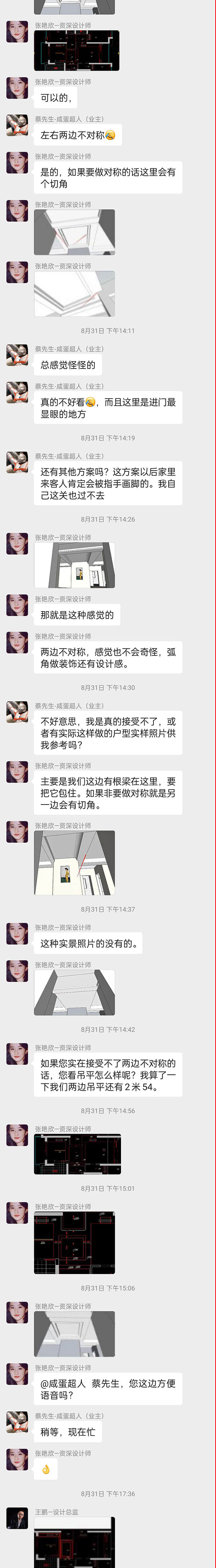Tap 蔡先生's avatar beside '左右两边不对称'
The height and width of the screenshot is (1568, 216).
[17, 125]
